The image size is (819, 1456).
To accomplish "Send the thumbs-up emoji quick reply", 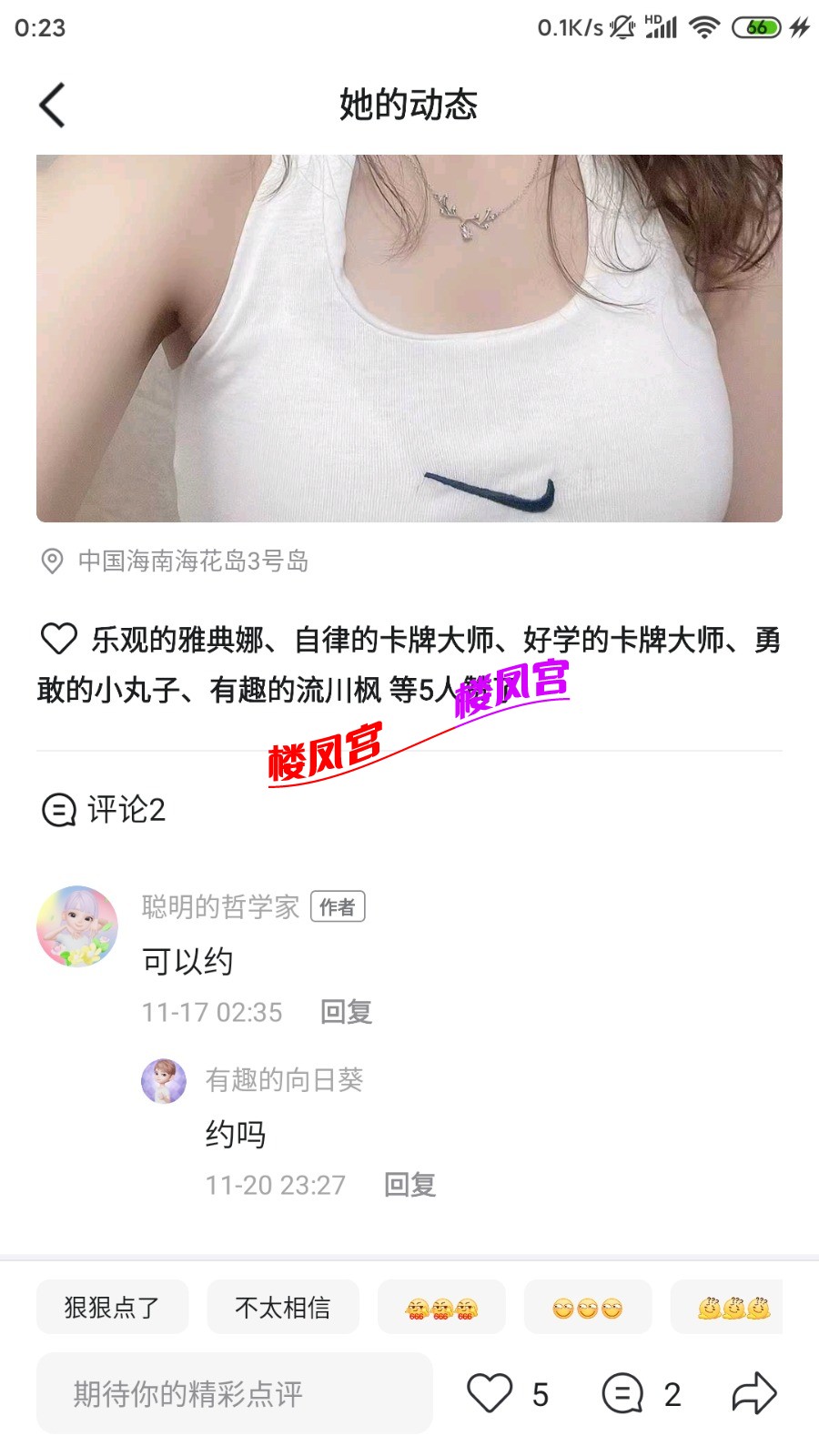I will [x=731, y=1308].
